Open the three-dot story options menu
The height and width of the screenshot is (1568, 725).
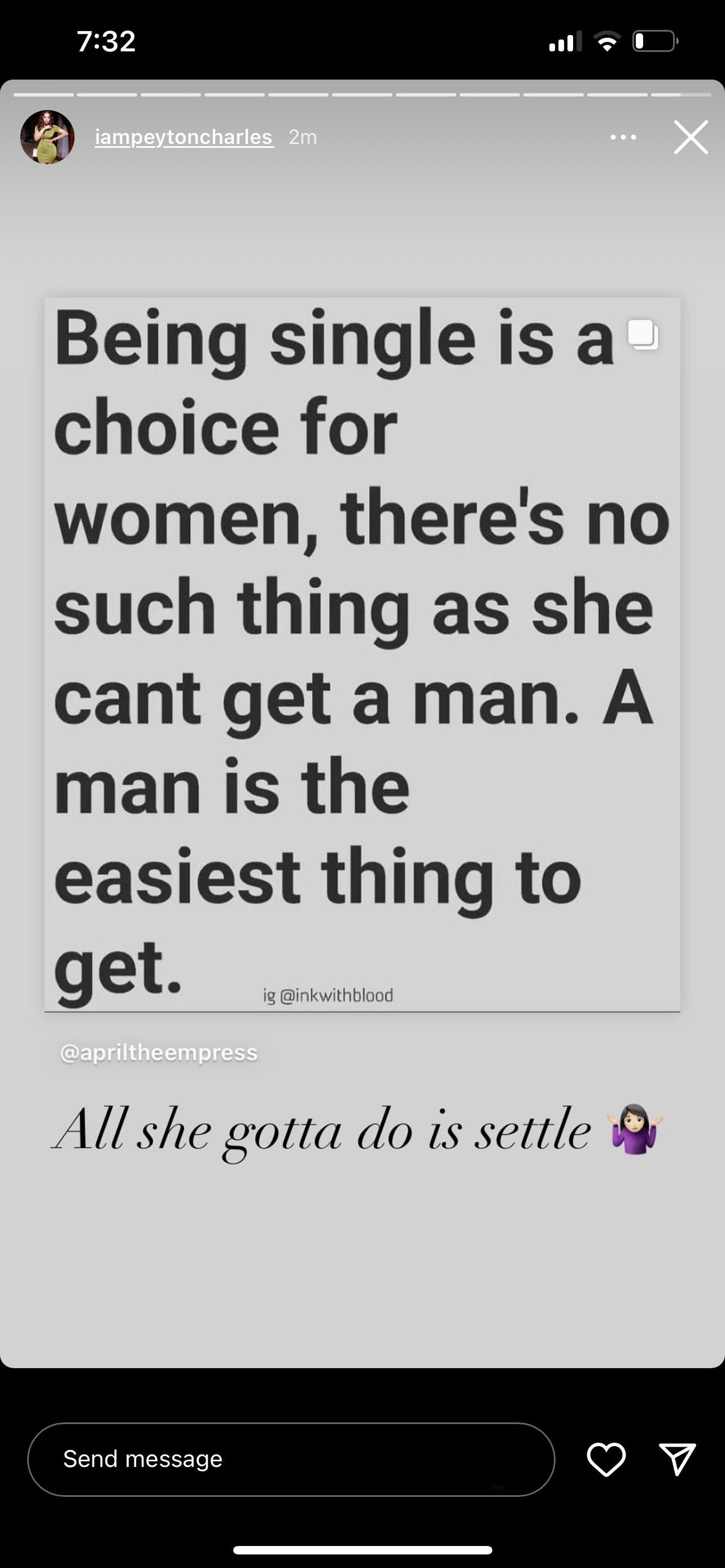(x=623, y=138)
